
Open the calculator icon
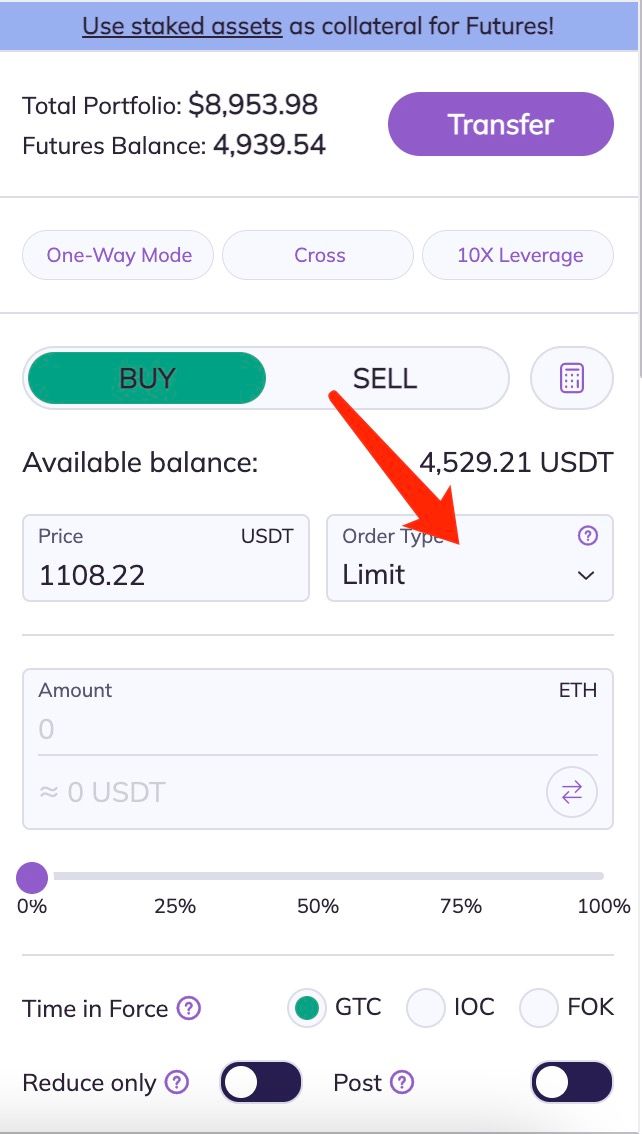click(572, 378)
